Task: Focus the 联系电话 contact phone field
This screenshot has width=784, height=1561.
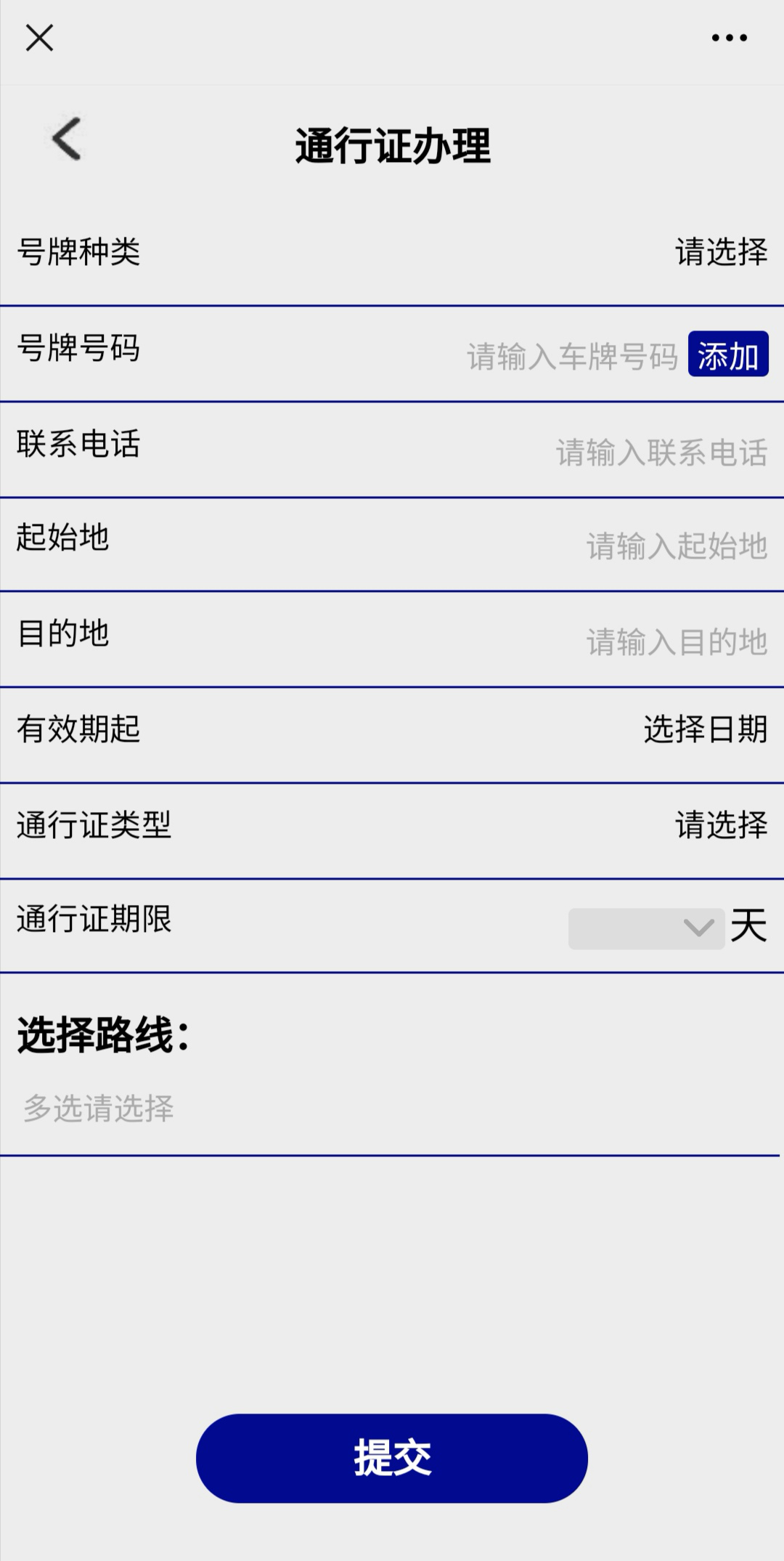Action: point(661,452)
